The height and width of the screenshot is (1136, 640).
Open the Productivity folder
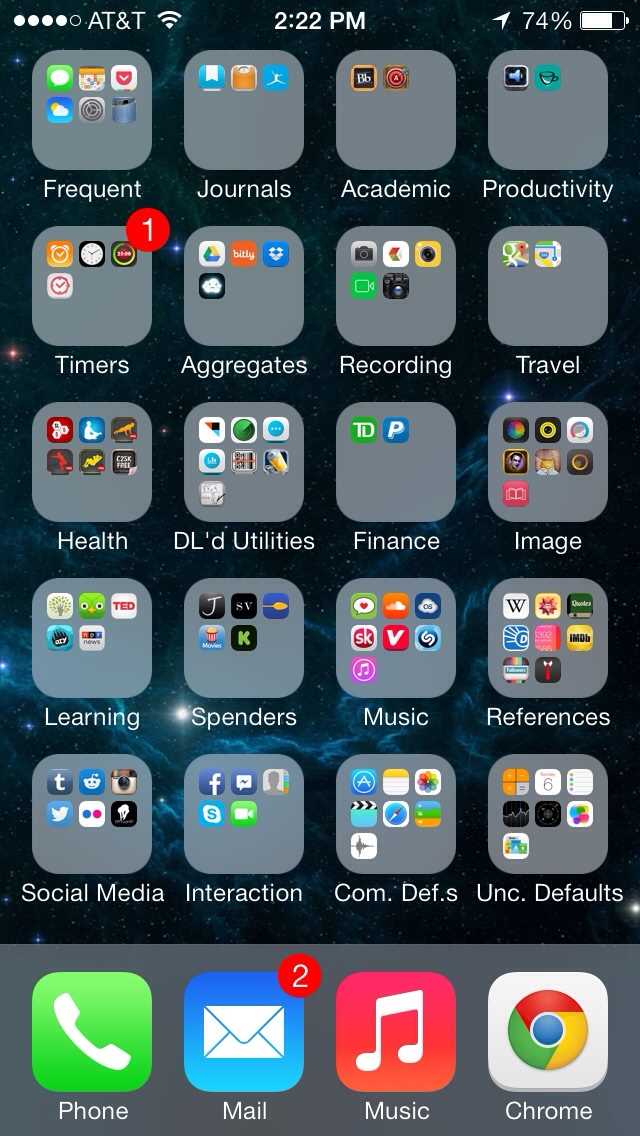[548, 110]
